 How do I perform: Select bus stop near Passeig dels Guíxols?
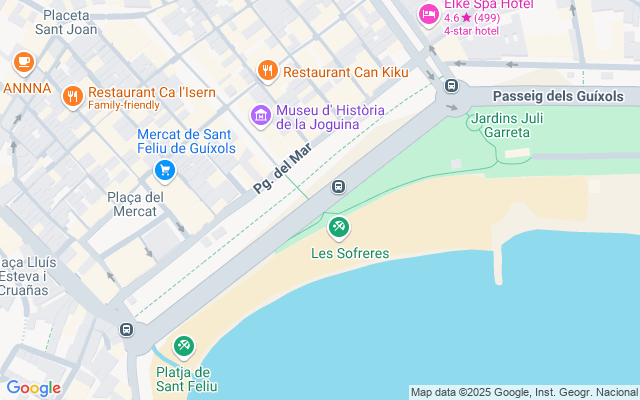click(452, 86)
